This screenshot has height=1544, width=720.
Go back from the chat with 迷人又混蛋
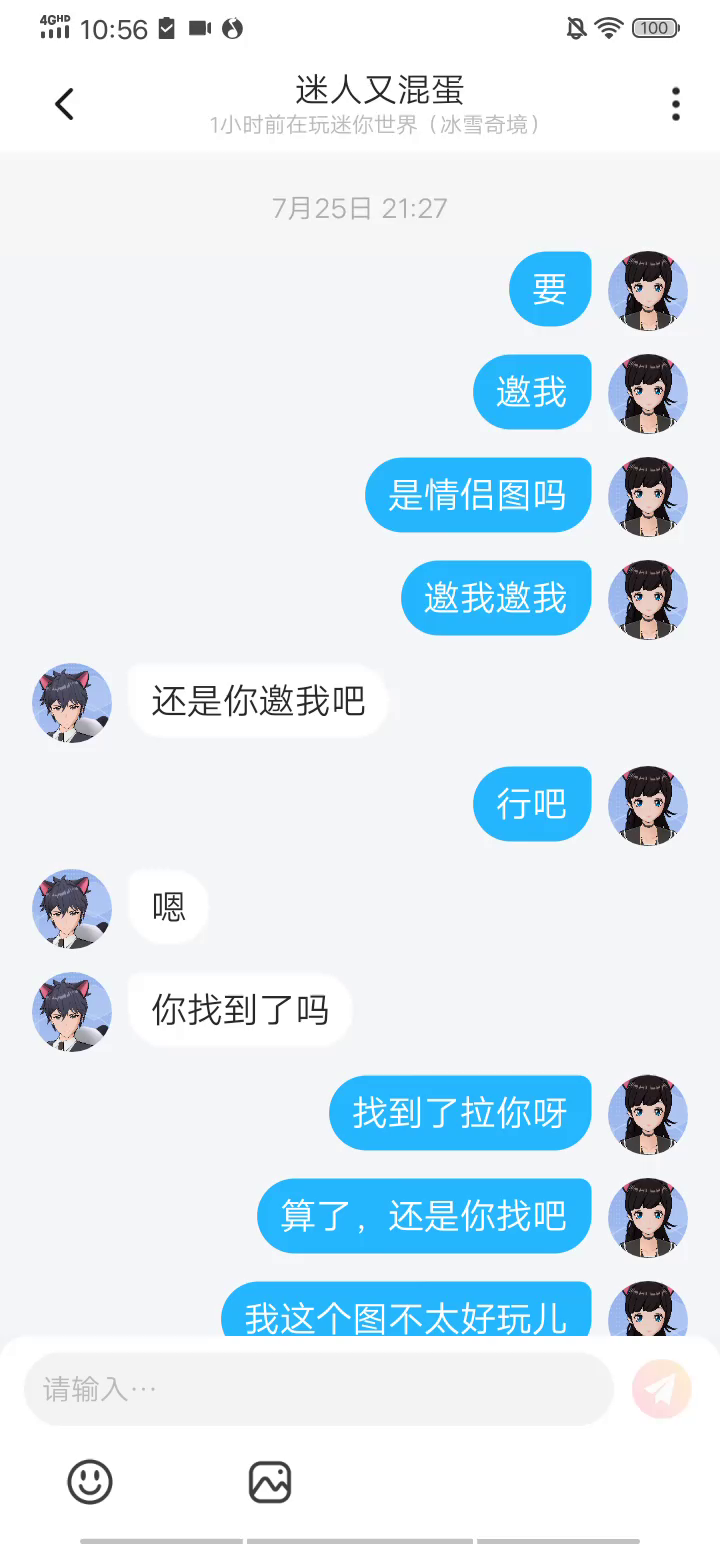click(65, 104)
